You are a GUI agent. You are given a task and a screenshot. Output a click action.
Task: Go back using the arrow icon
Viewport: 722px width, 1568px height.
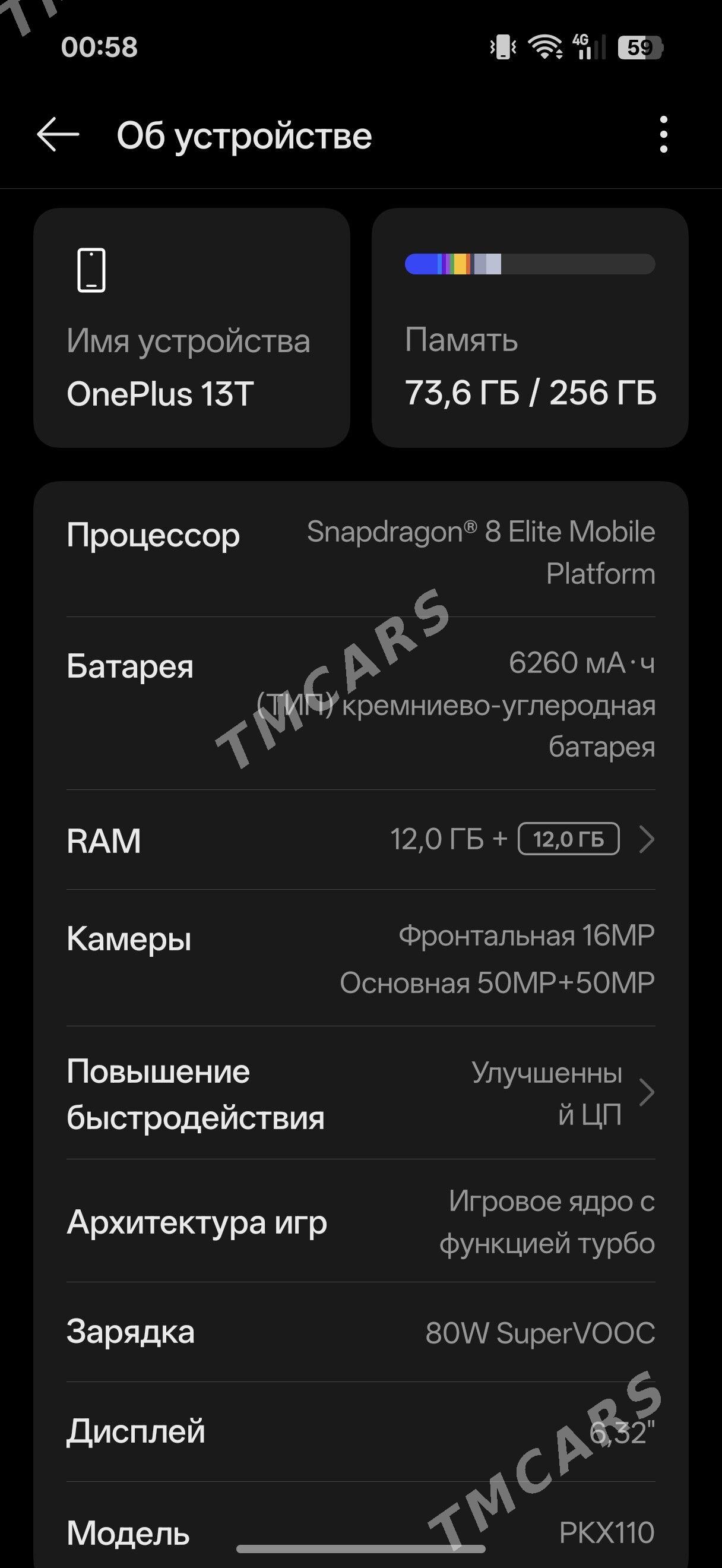(x=58, y=134)
